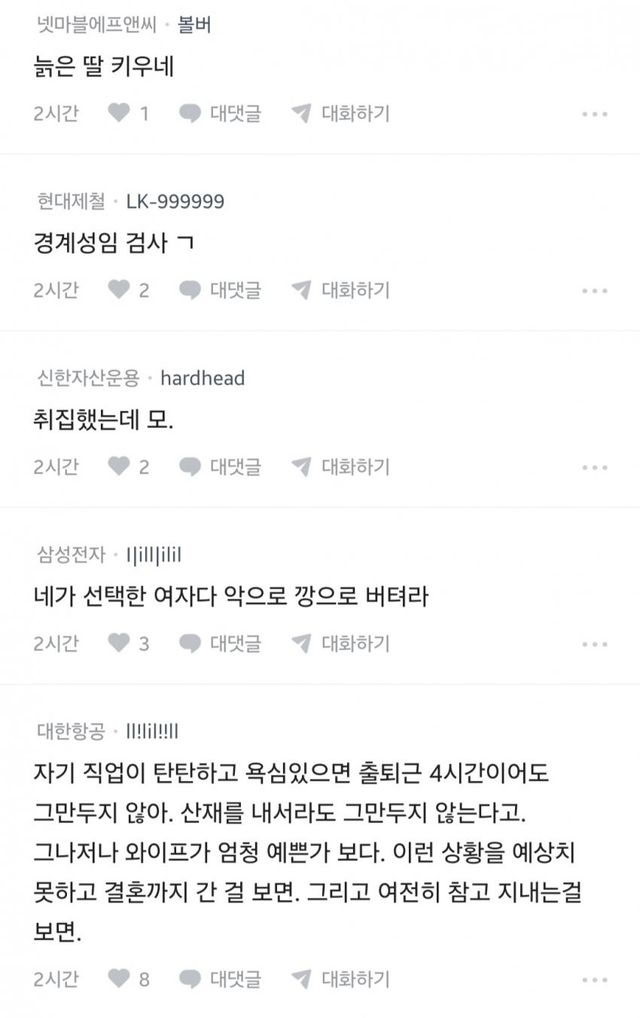This screenshot has height=1018, width=640.
Task: Open more options for the 삼성전자 comment
Action: click(594, 644)
